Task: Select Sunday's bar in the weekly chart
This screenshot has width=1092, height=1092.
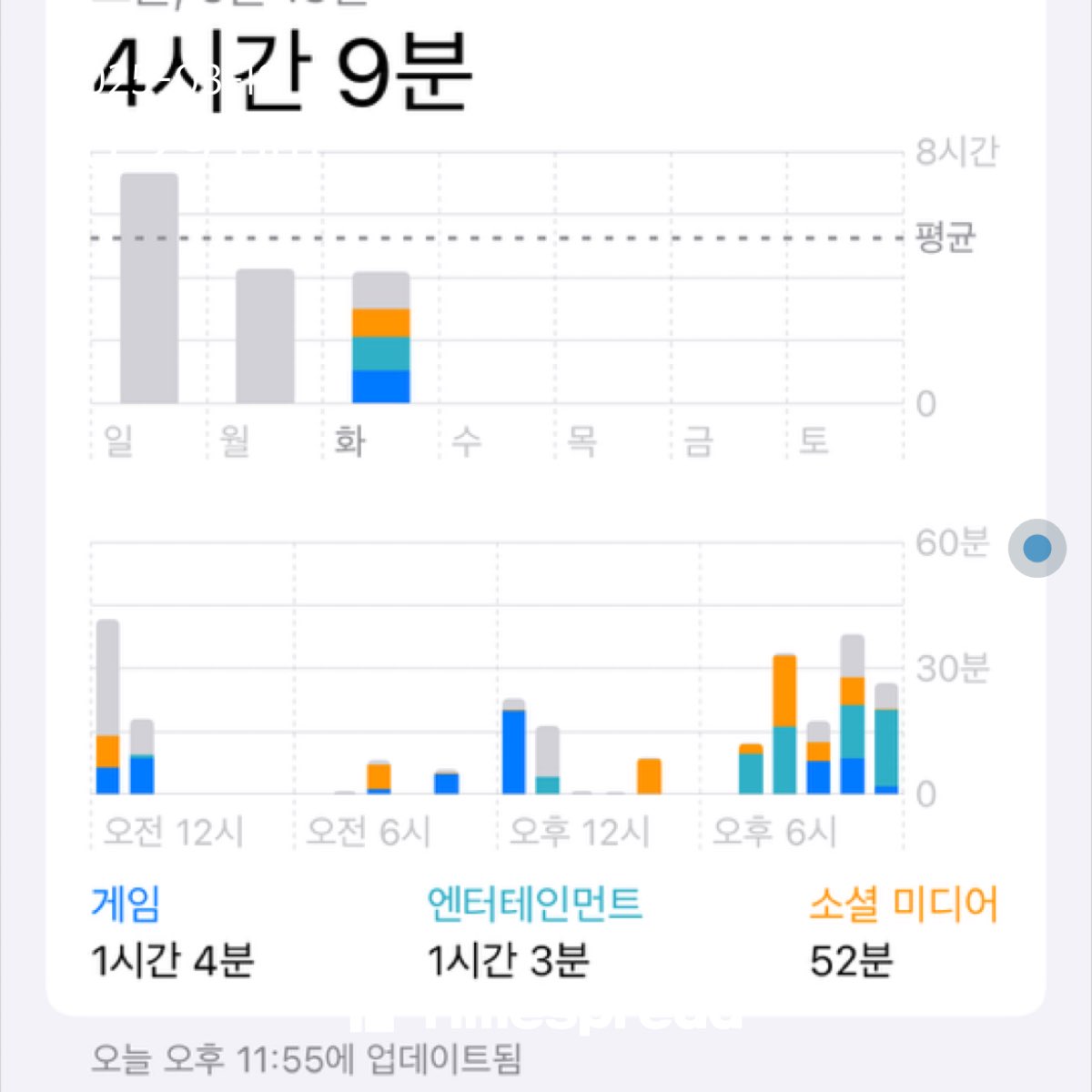Action: tap(149, 289)
